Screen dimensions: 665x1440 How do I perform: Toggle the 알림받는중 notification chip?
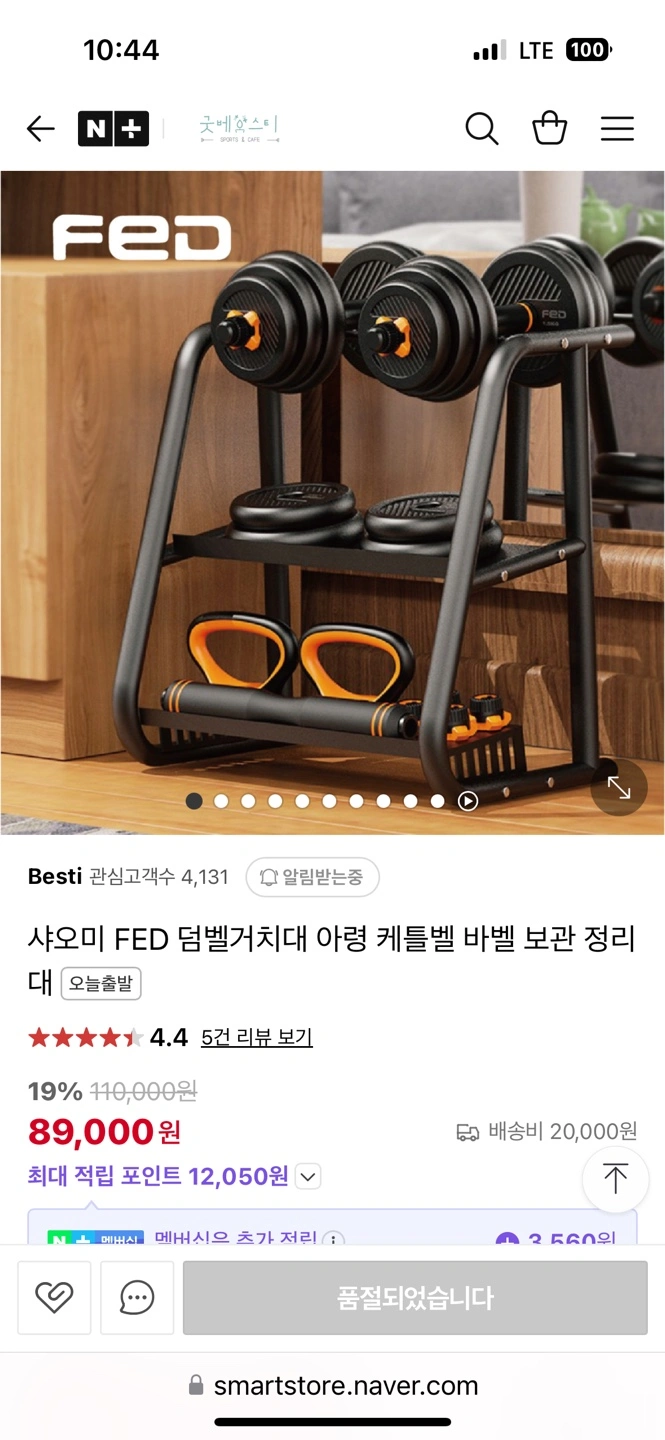click(x=312, y=877)
